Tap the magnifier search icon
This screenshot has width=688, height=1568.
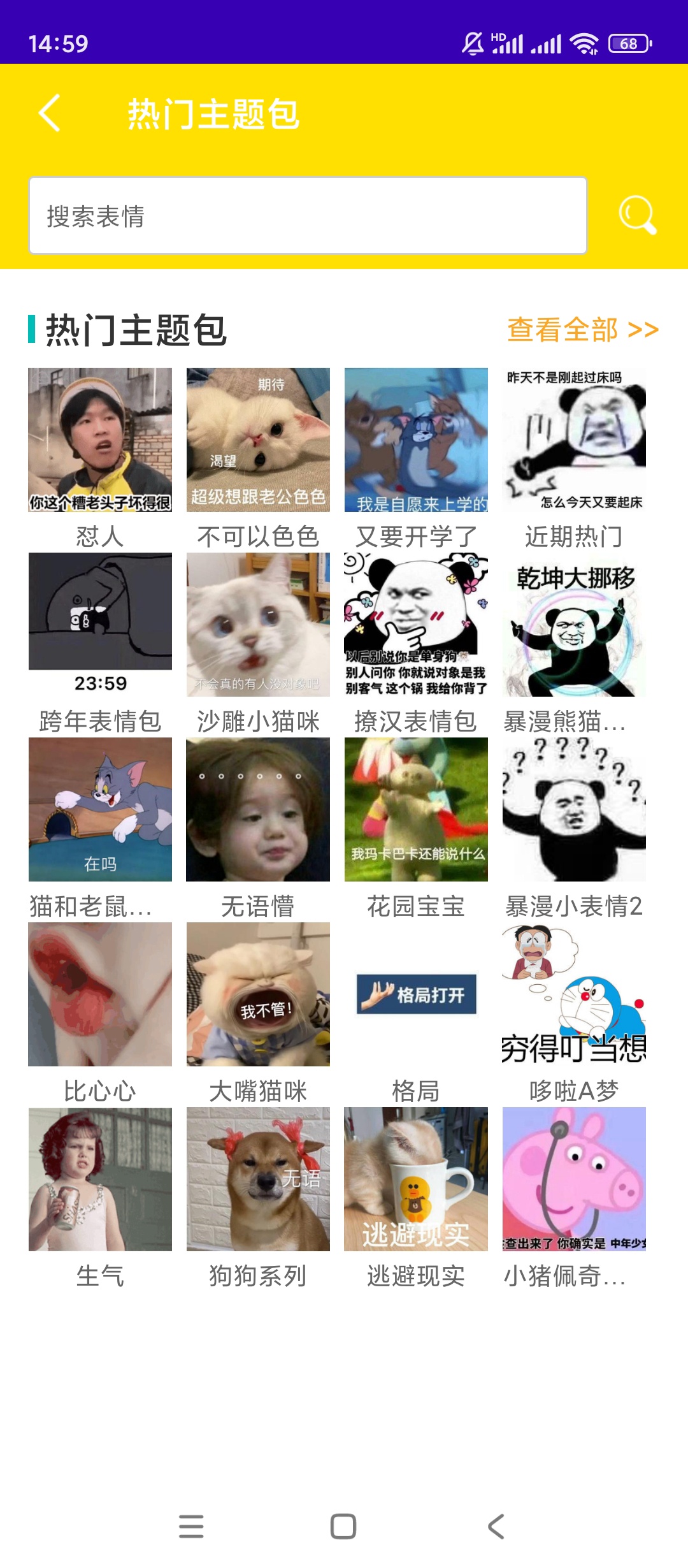(x=637, y=215)
